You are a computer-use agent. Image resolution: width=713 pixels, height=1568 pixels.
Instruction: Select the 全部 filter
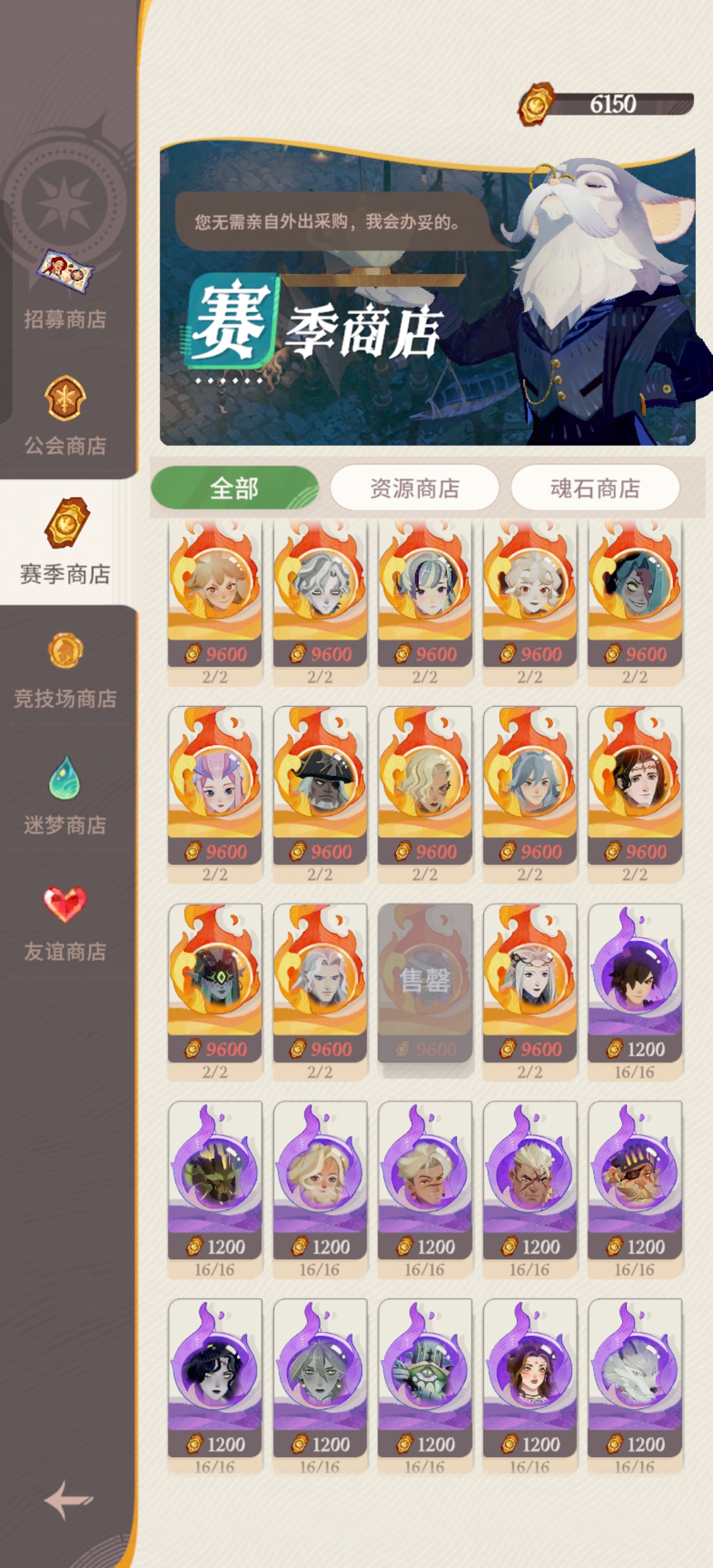click(x=234, y=488)
